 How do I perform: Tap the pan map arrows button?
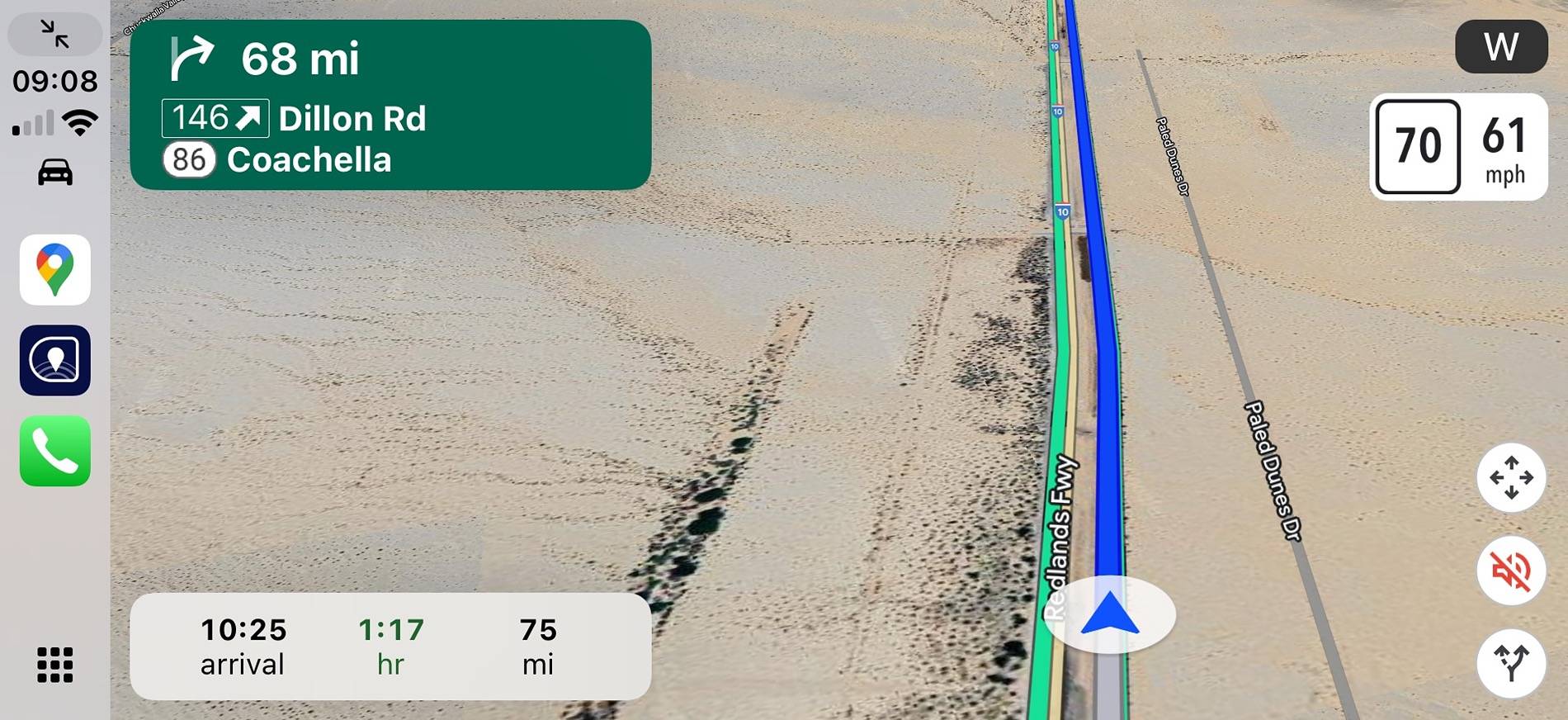tap(1510, 478)
